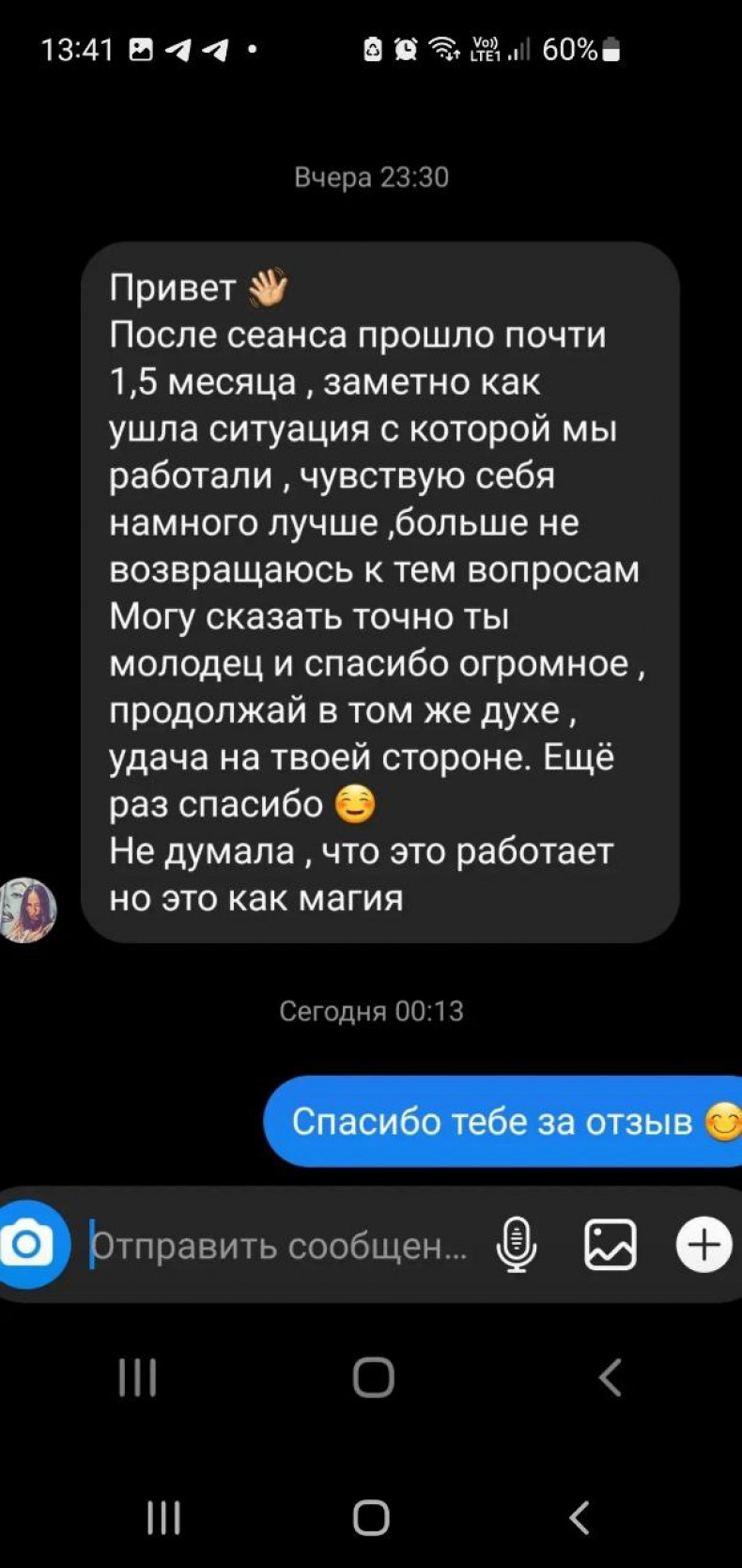The image size is (742, 1568).
Task: View the sender's profile picture
Action: pyautogui.click(x=28, y=909)
